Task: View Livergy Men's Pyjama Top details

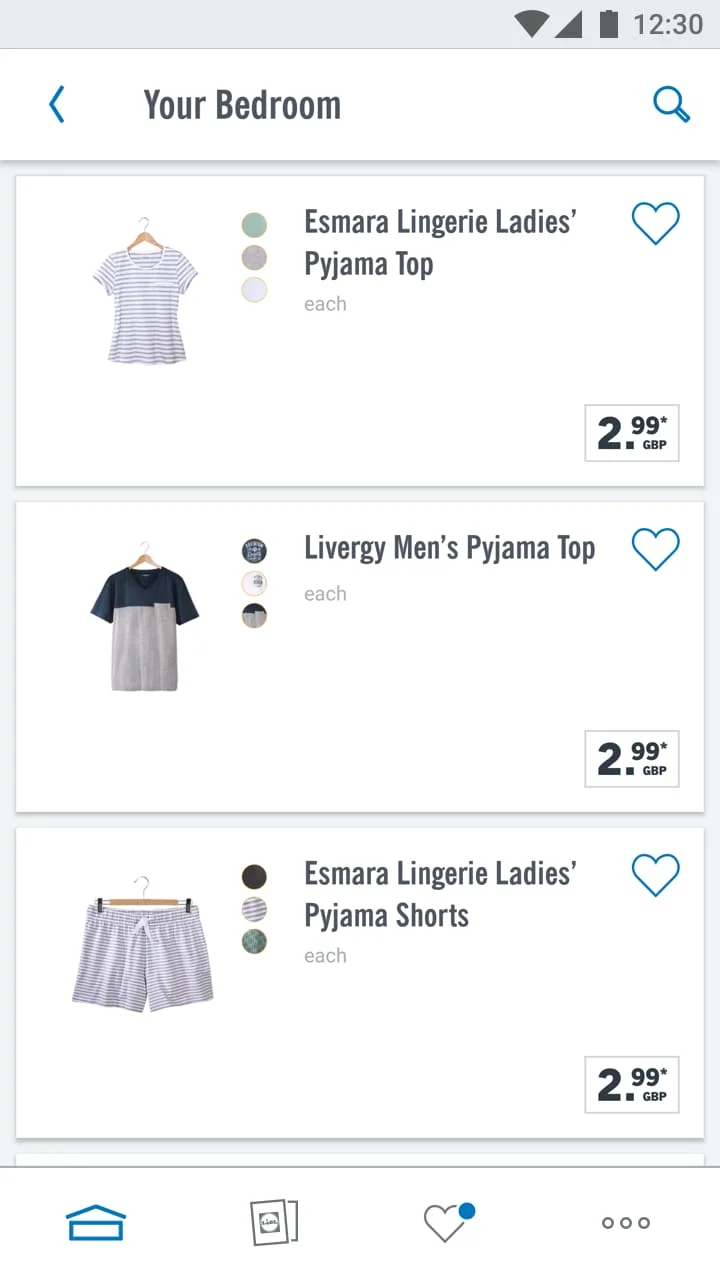Action: click(x=449, y=548)
